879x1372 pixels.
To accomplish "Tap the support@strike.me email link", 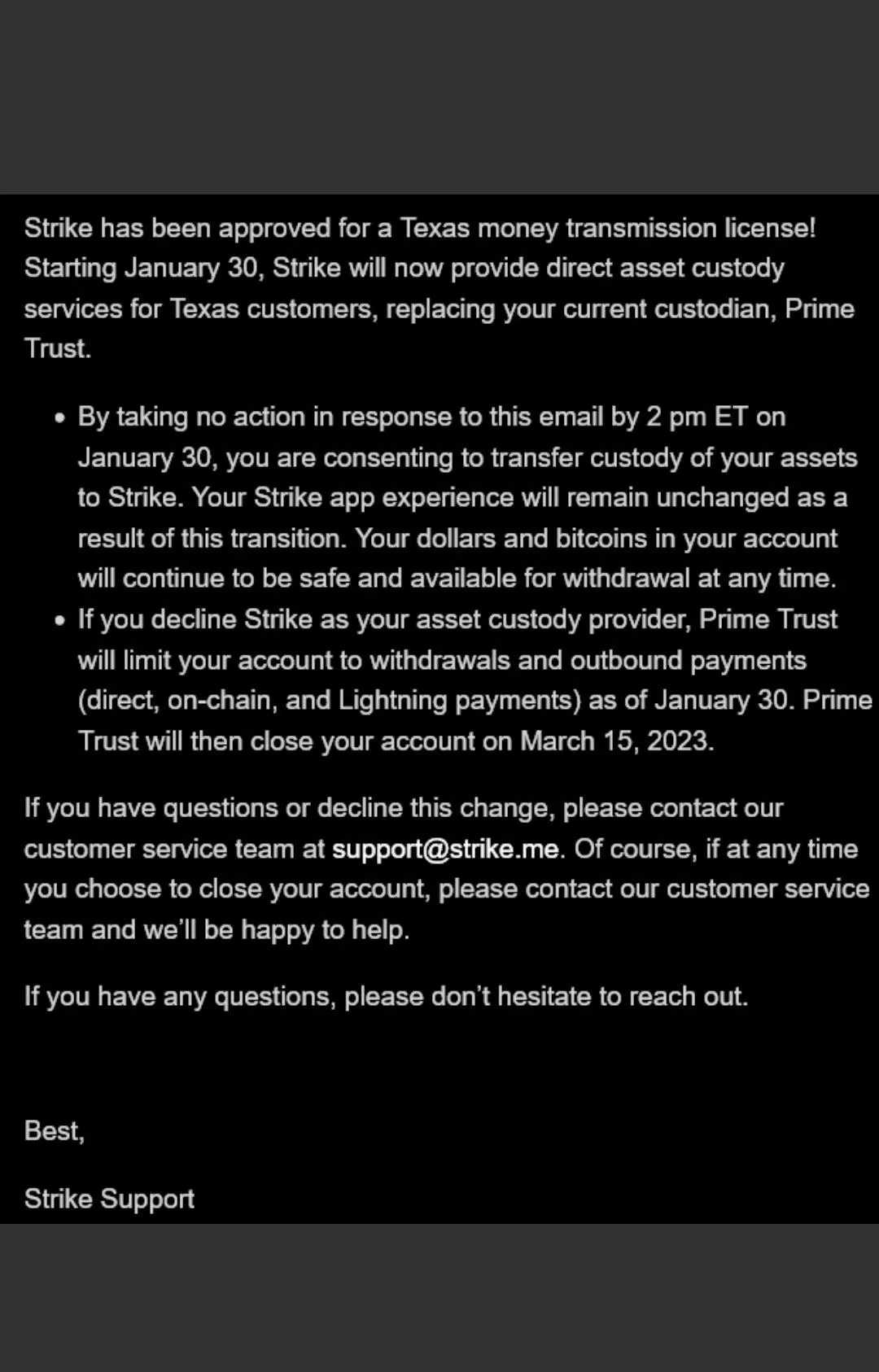I will click(x=446, y=849).
